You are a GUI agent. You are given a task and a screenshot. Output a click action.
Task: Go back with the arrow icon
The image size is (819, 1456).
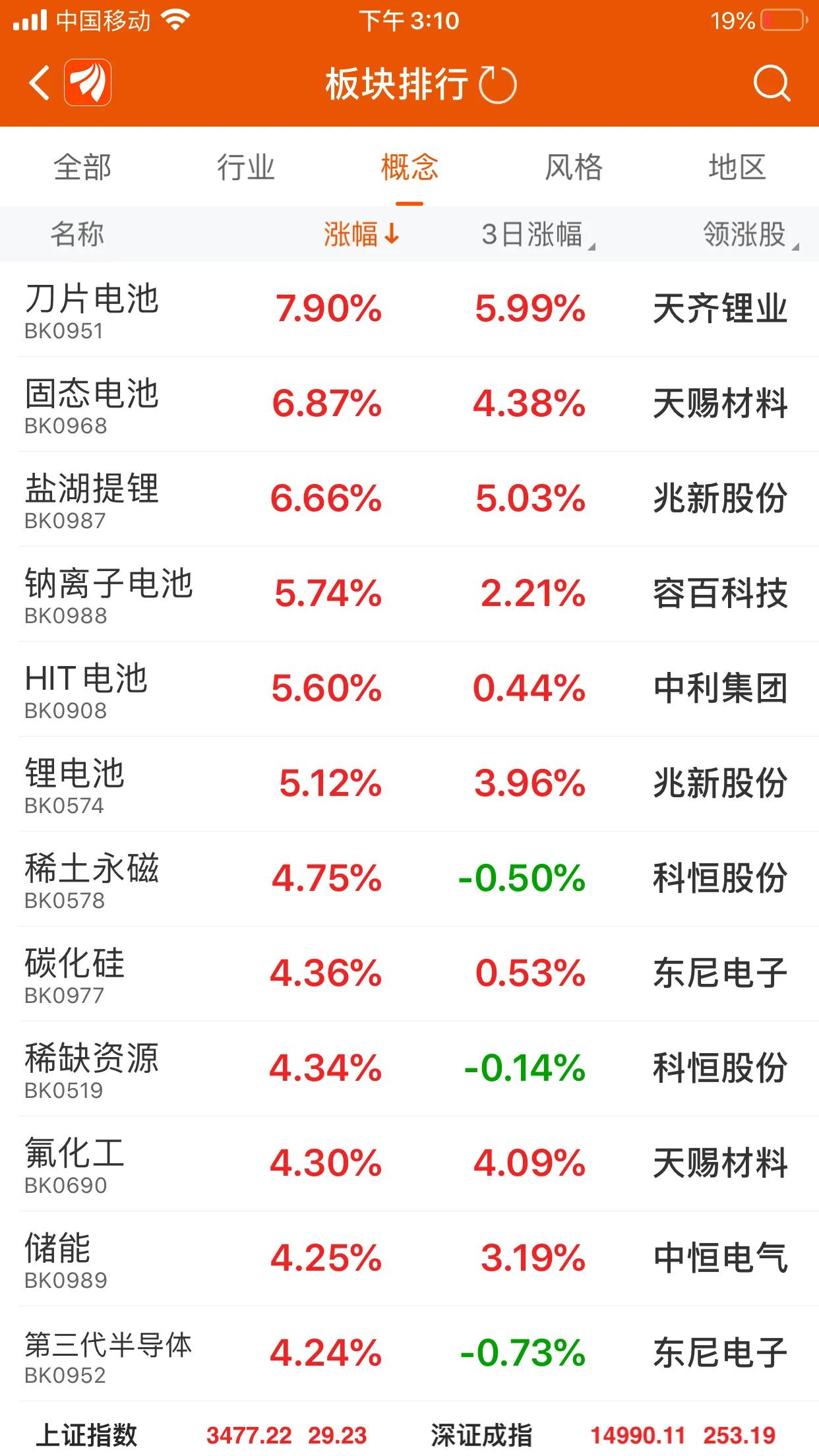pyautogui.click(x=40, y=83)
